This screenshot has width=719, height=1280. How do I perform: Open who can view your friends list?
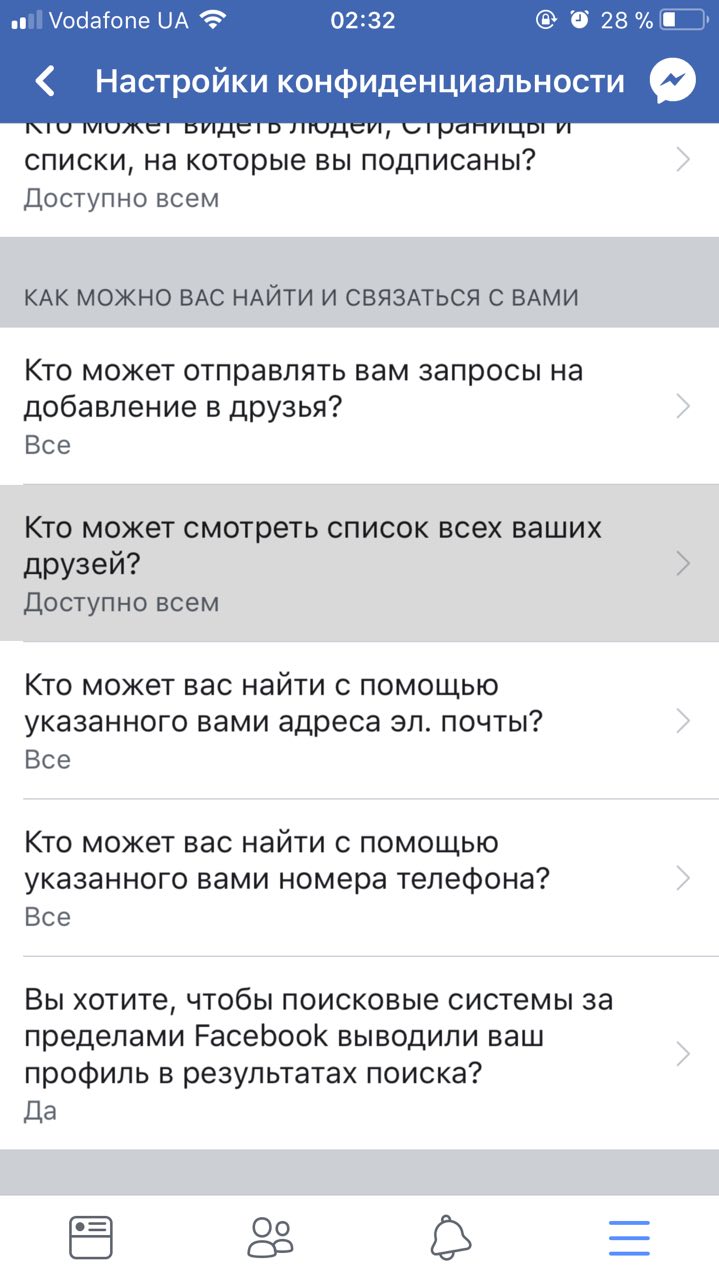pyautogui.click(x=359, y=563)
